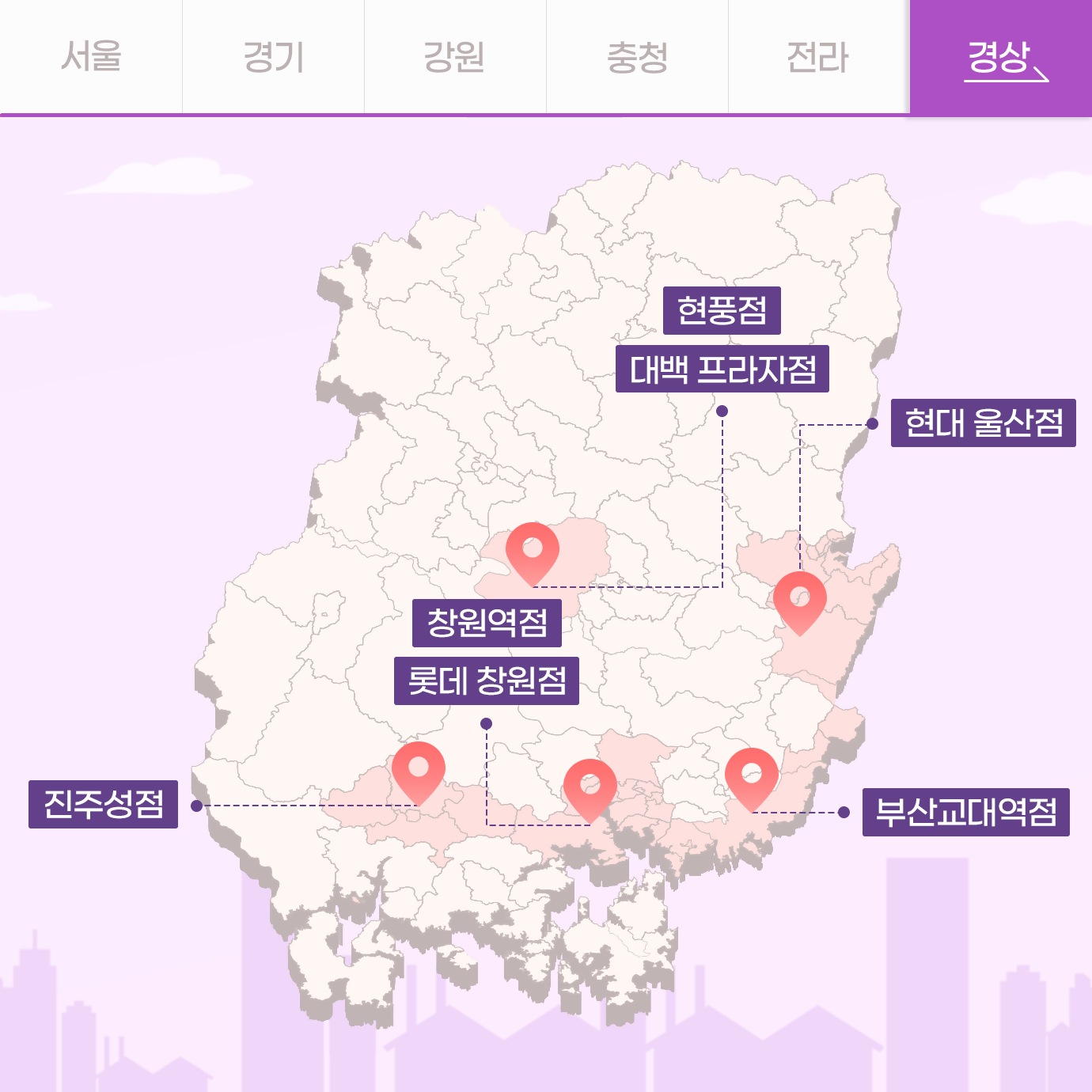Open the 대백 프라자점 branch label

tap(722, 369)
